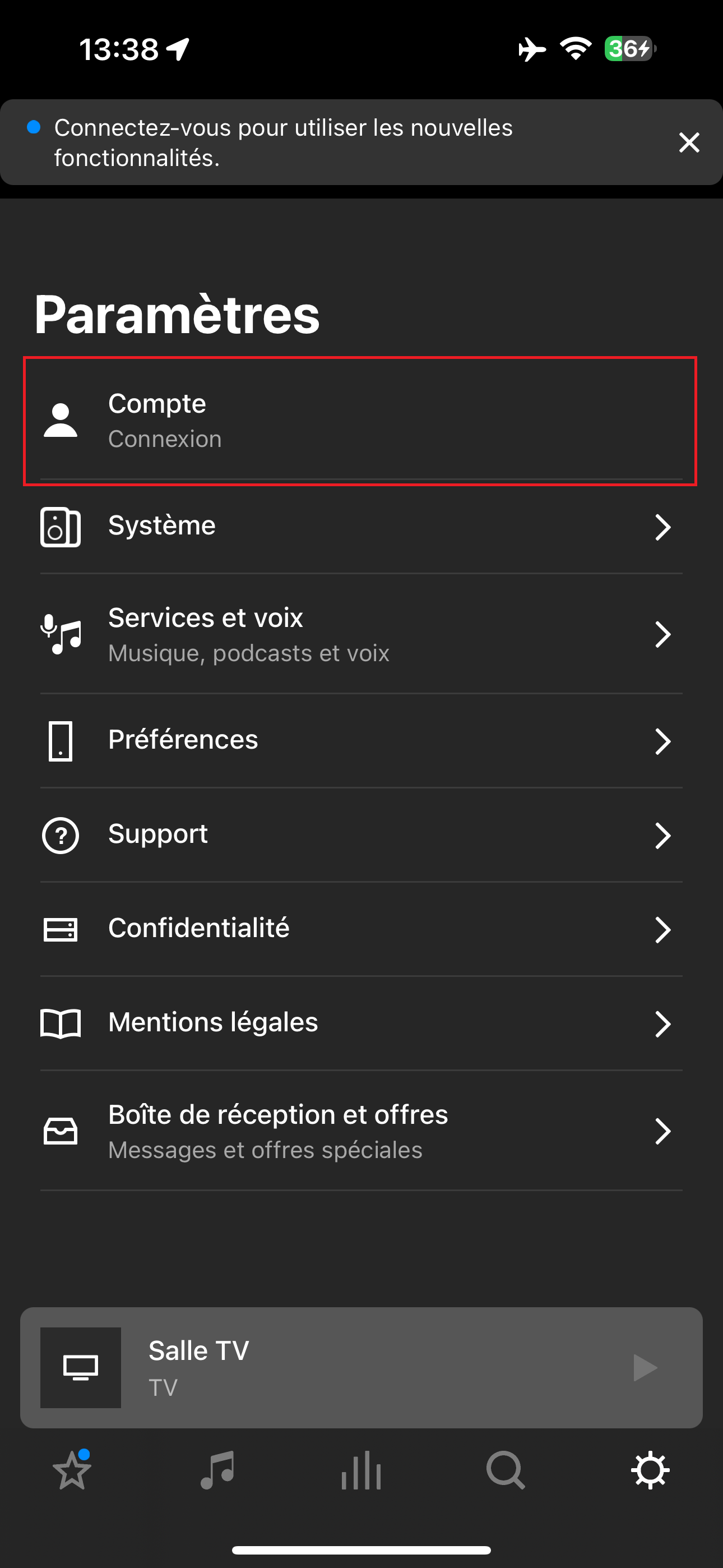This screenshot has width=723, height=1568.
Task: View Mentions légales
Action: click(361, 1023)
